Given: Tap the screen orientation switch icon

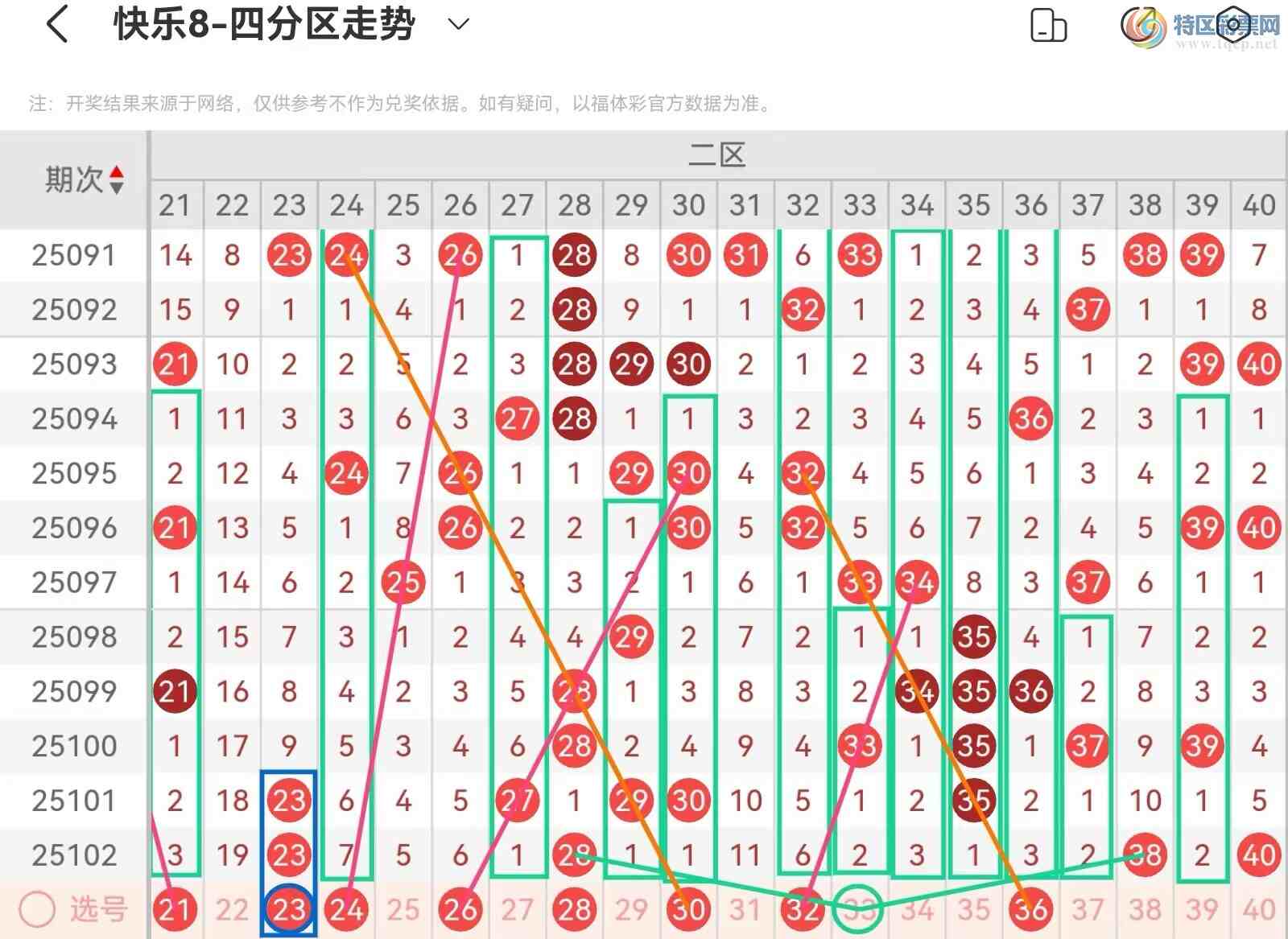Looking at the screenshot, I should pyautogui.click(x=1048, y=26).
